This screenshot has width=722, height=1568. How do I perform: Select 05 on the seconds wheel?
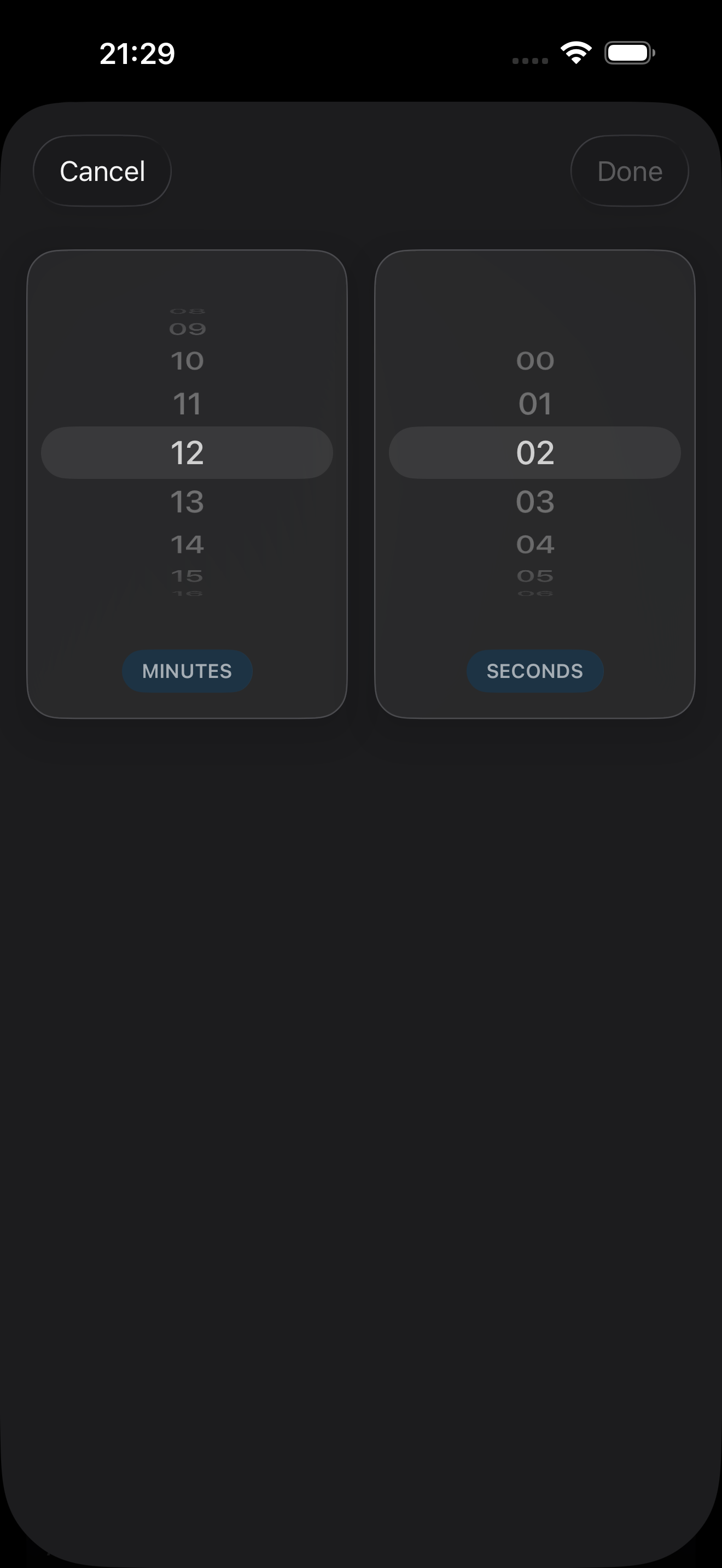pyautogui.click(x=534, y=575)
